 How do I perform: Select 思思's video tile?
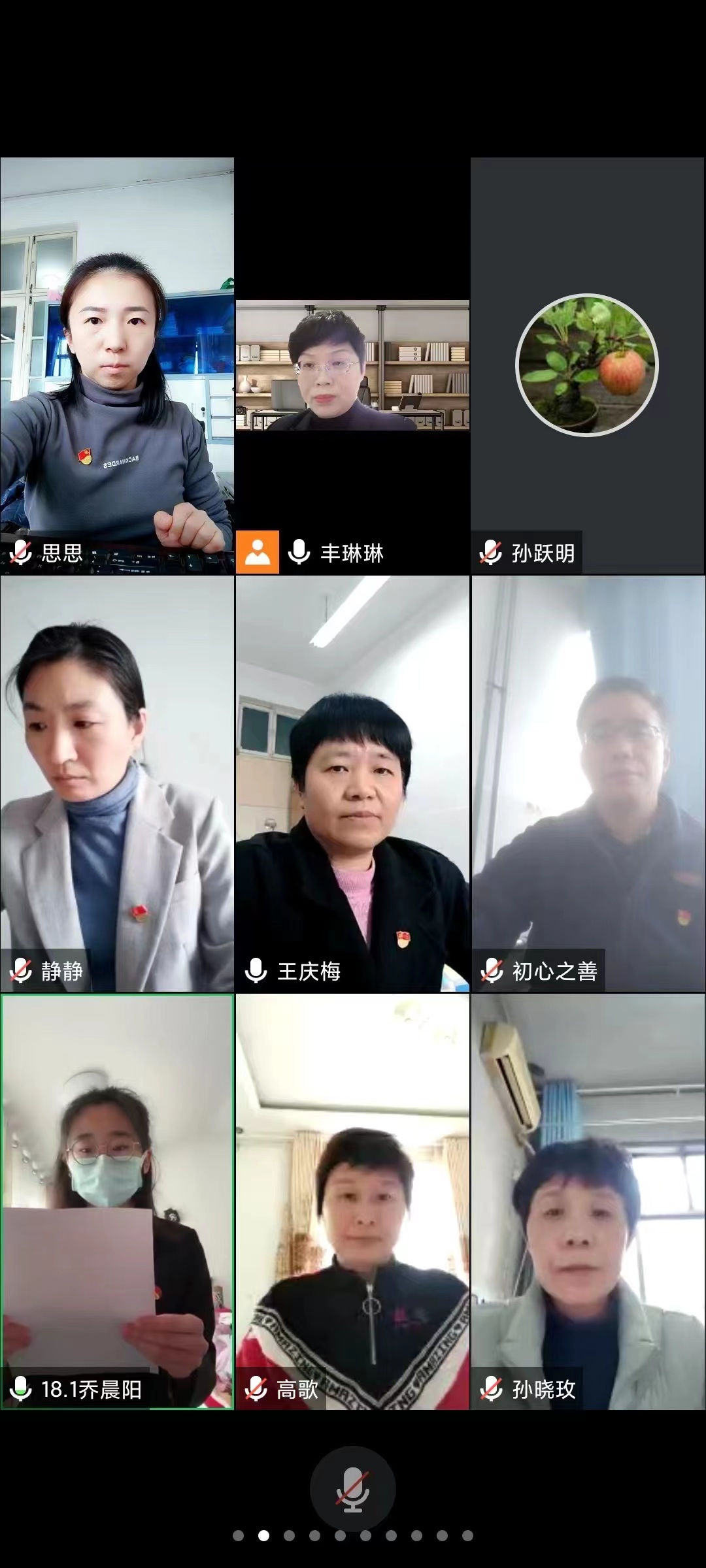point(117,366)
